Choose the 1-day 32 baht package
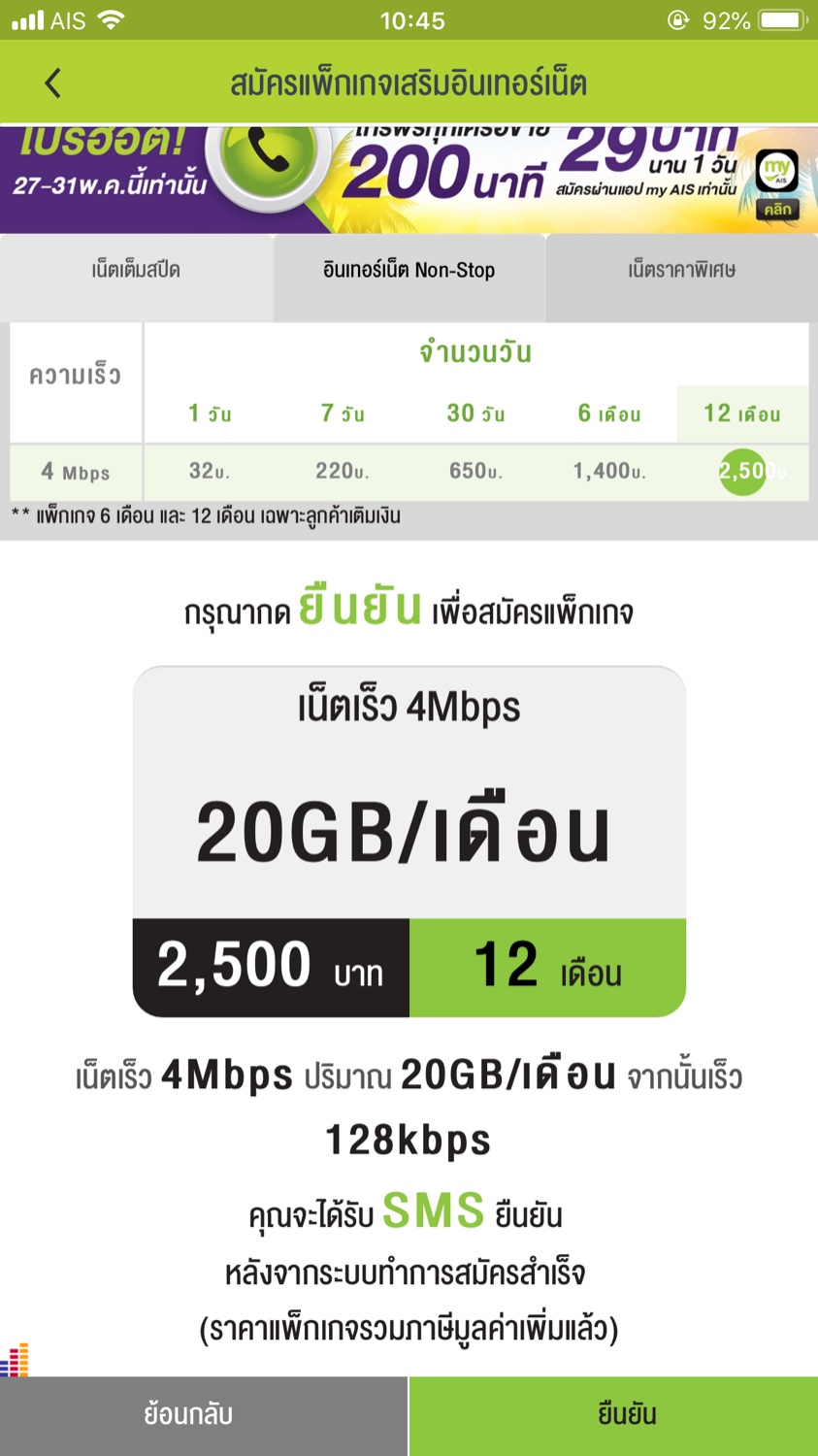 coord(210,472)
